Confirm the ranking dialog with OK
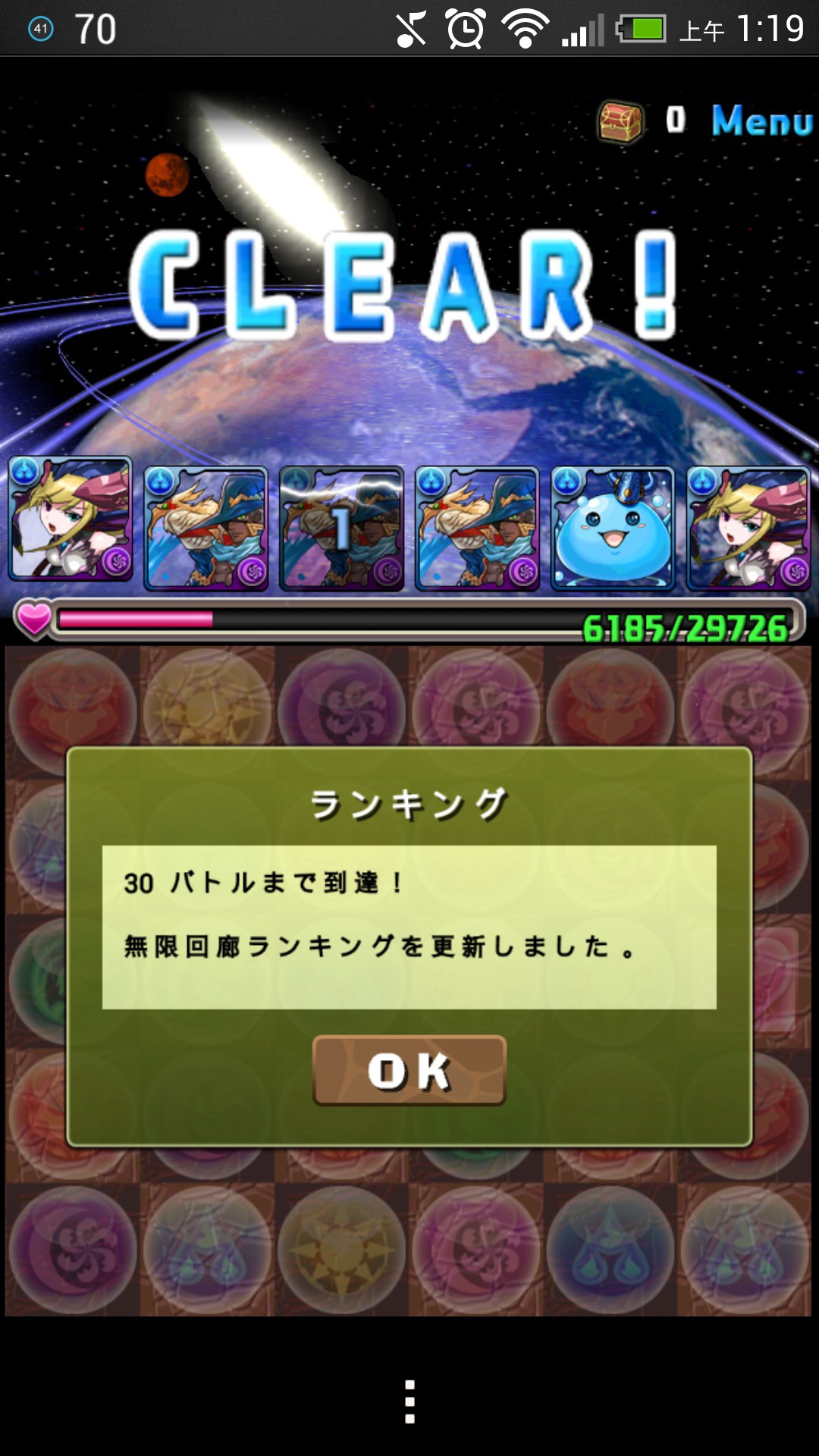This screenshot has width=819, height=1456. click(x=409, y=1070)
